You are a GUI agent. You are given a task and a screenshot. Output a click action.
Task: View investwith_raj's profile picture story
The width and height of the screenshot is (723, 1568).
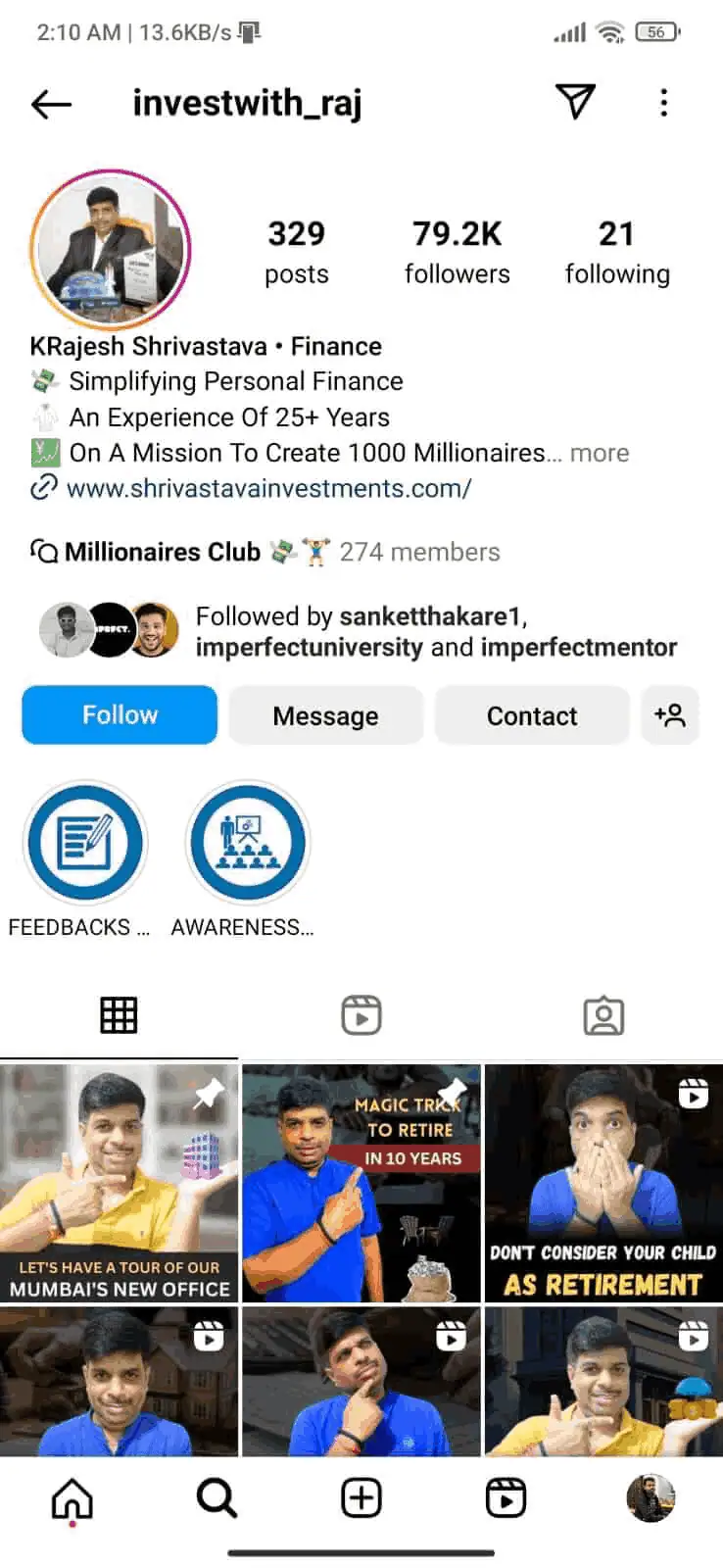[x=110, y=249]
